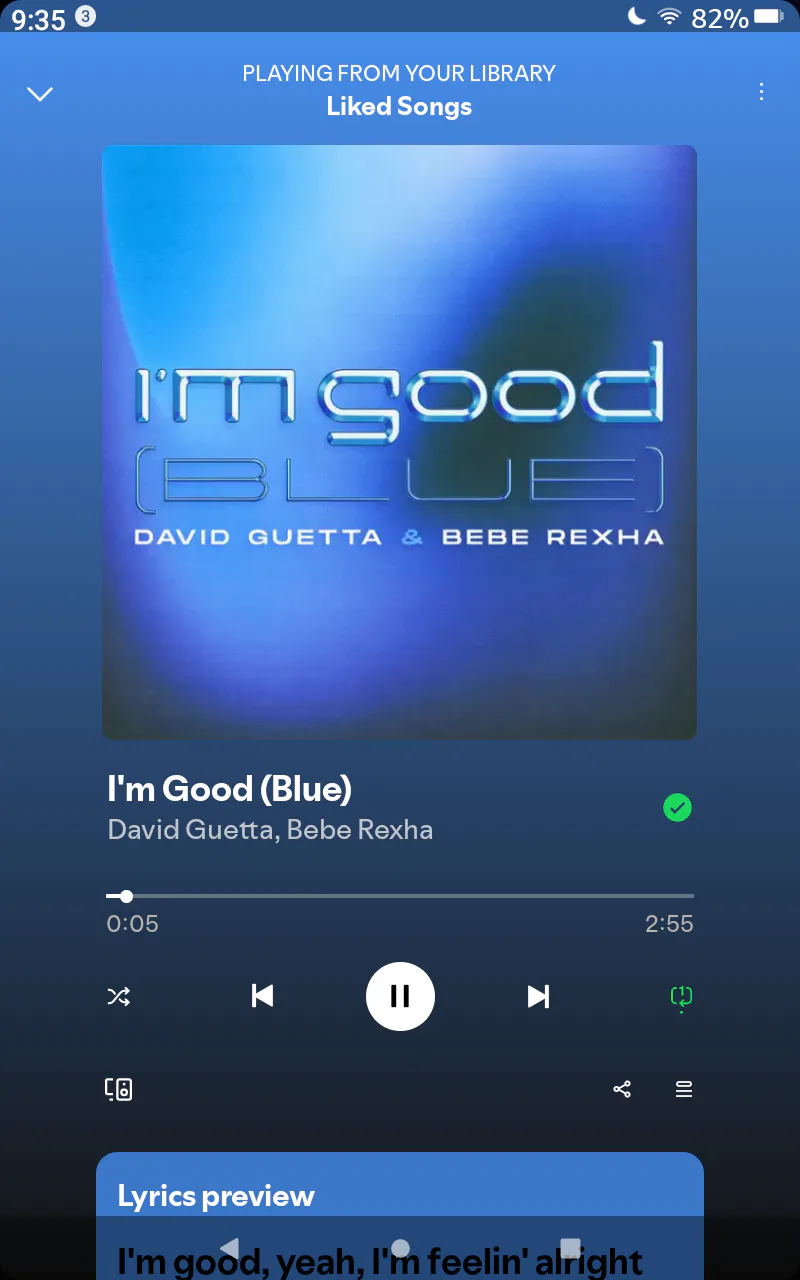Open the three-dot options menu
Image resolution: width=800 pixels, height=1280 pixels.
[x=761, y=92]
